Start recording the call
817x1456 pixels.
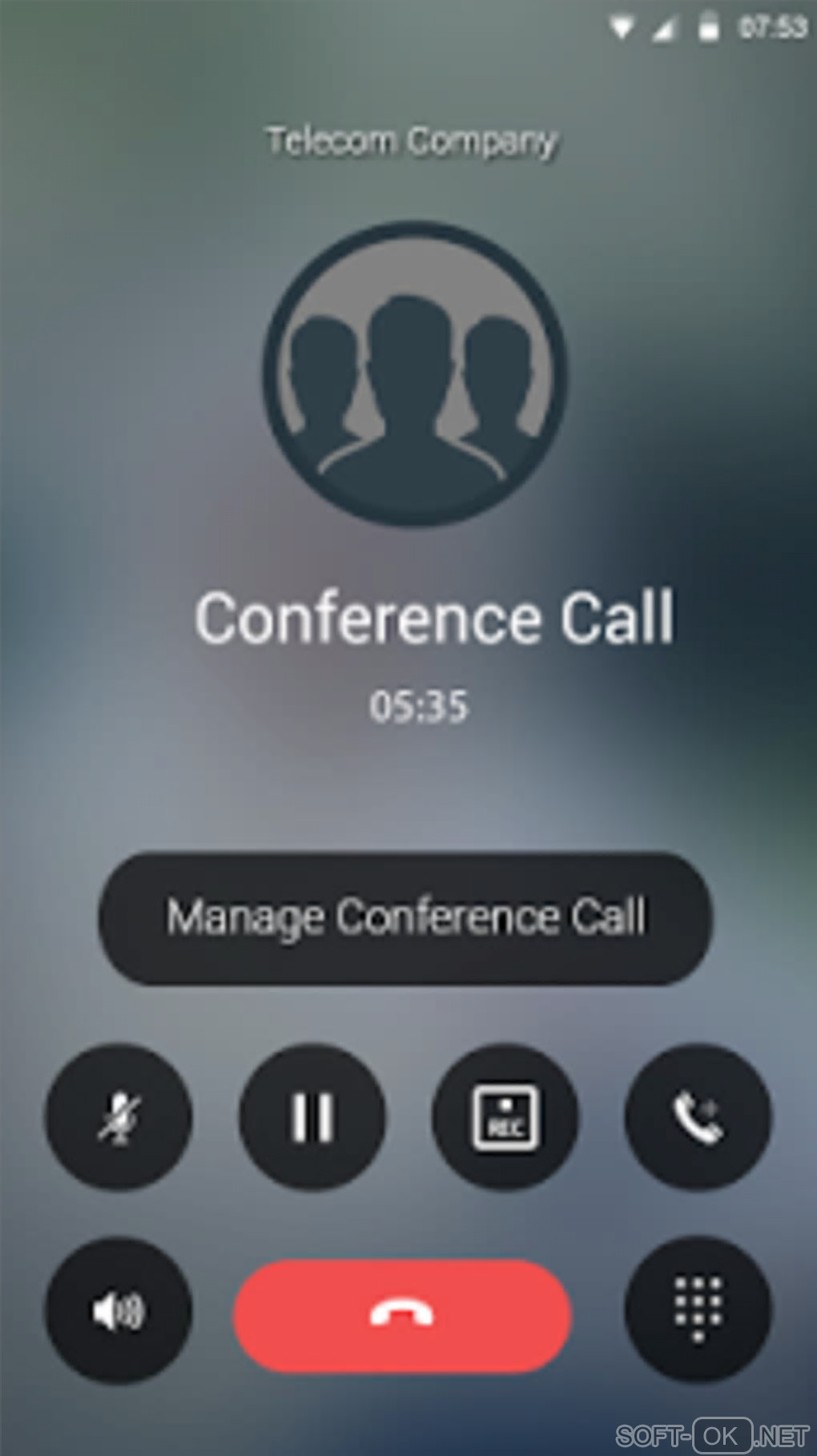[505, 1116]
